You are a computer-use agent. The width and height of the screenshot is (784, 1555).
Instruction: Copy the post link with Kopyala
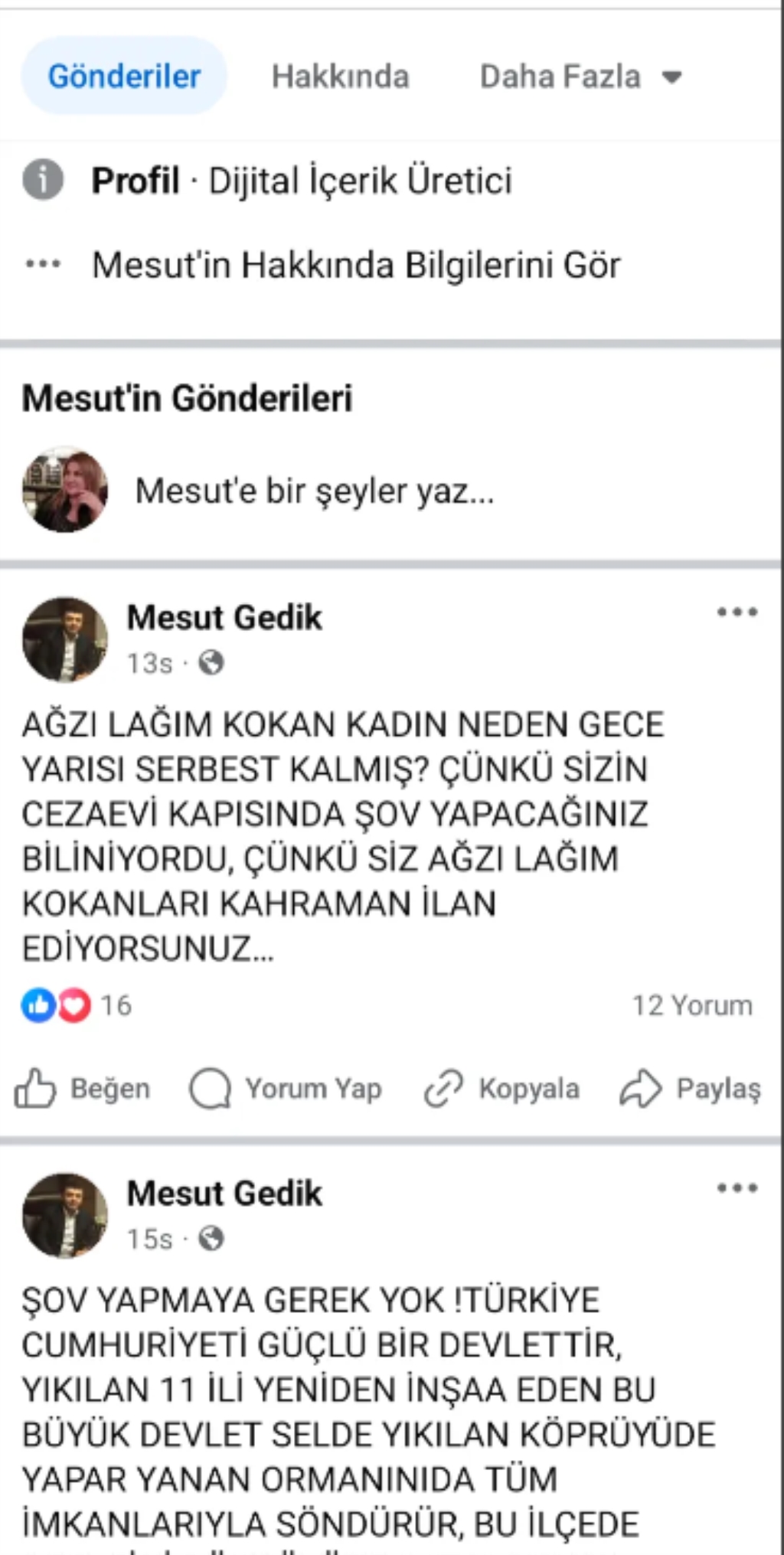(x=502, y=1089)
